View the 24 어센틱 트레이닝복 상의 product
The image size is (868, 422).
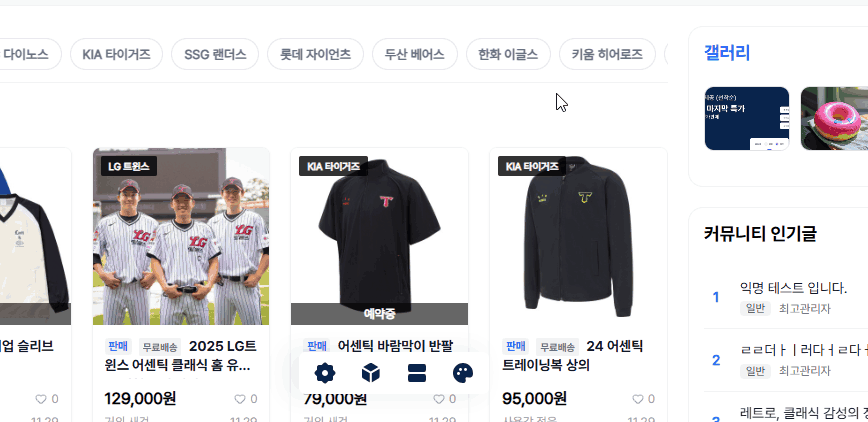[578, 236]
